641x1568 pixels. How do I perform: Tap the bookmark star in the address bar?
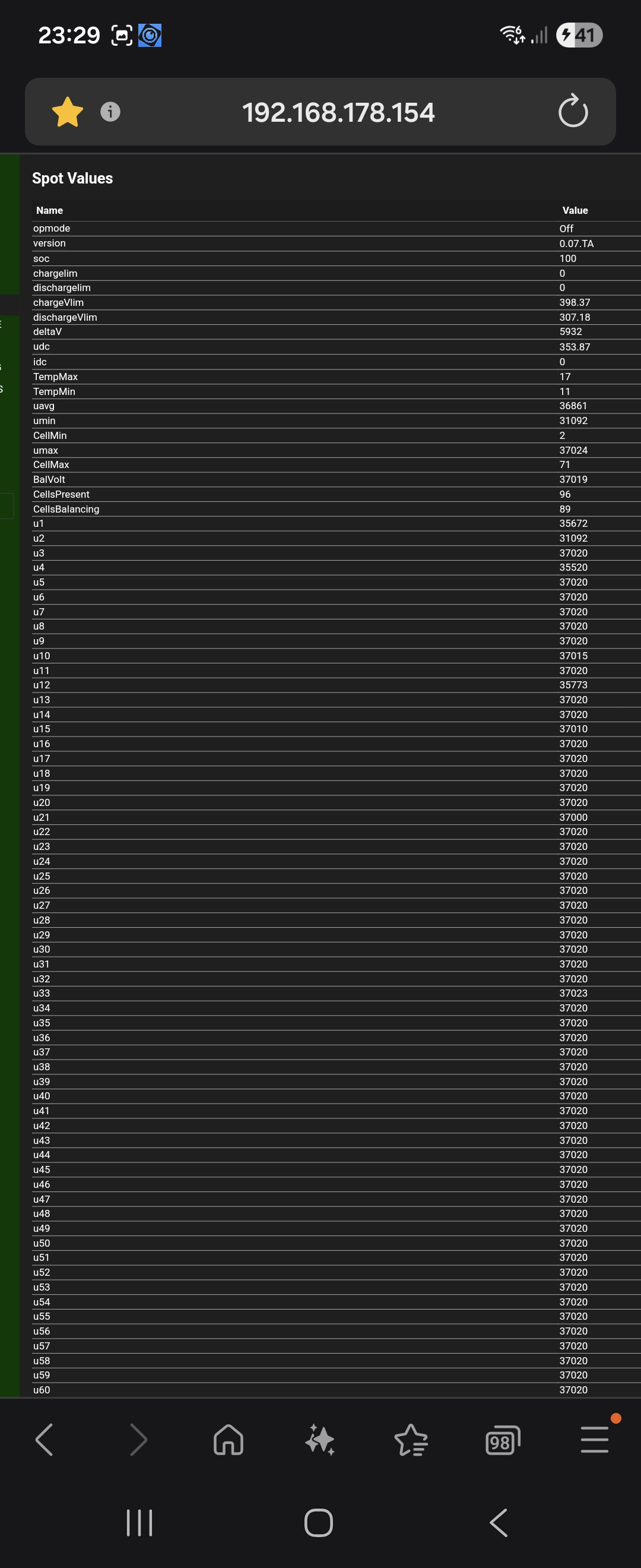pyautogui.click(x=68, y=112)
